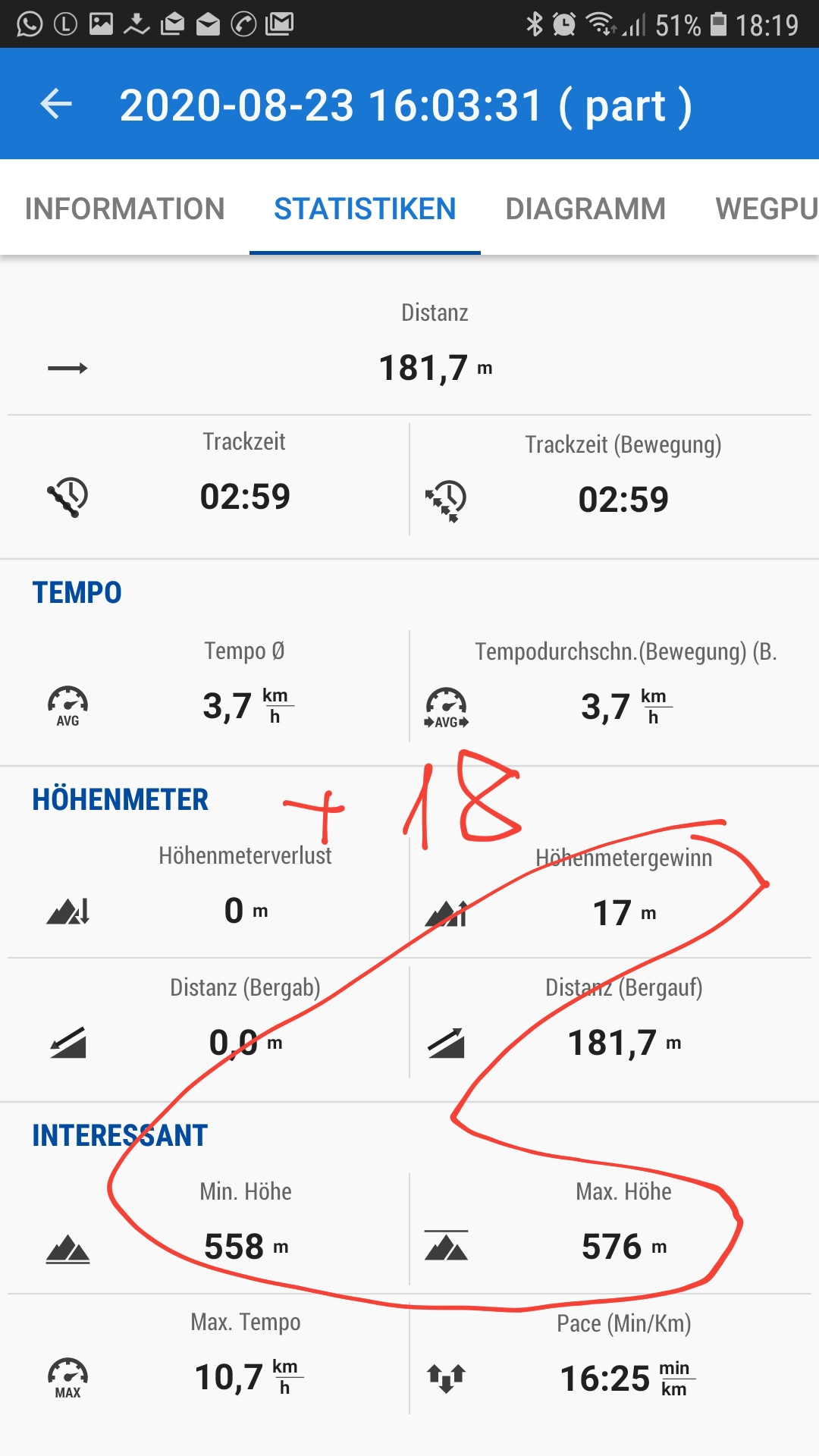Viewport: 819px width, 1456px height.
Task: Select the STATISTIKEN tab
Action: tap(365, 209)
